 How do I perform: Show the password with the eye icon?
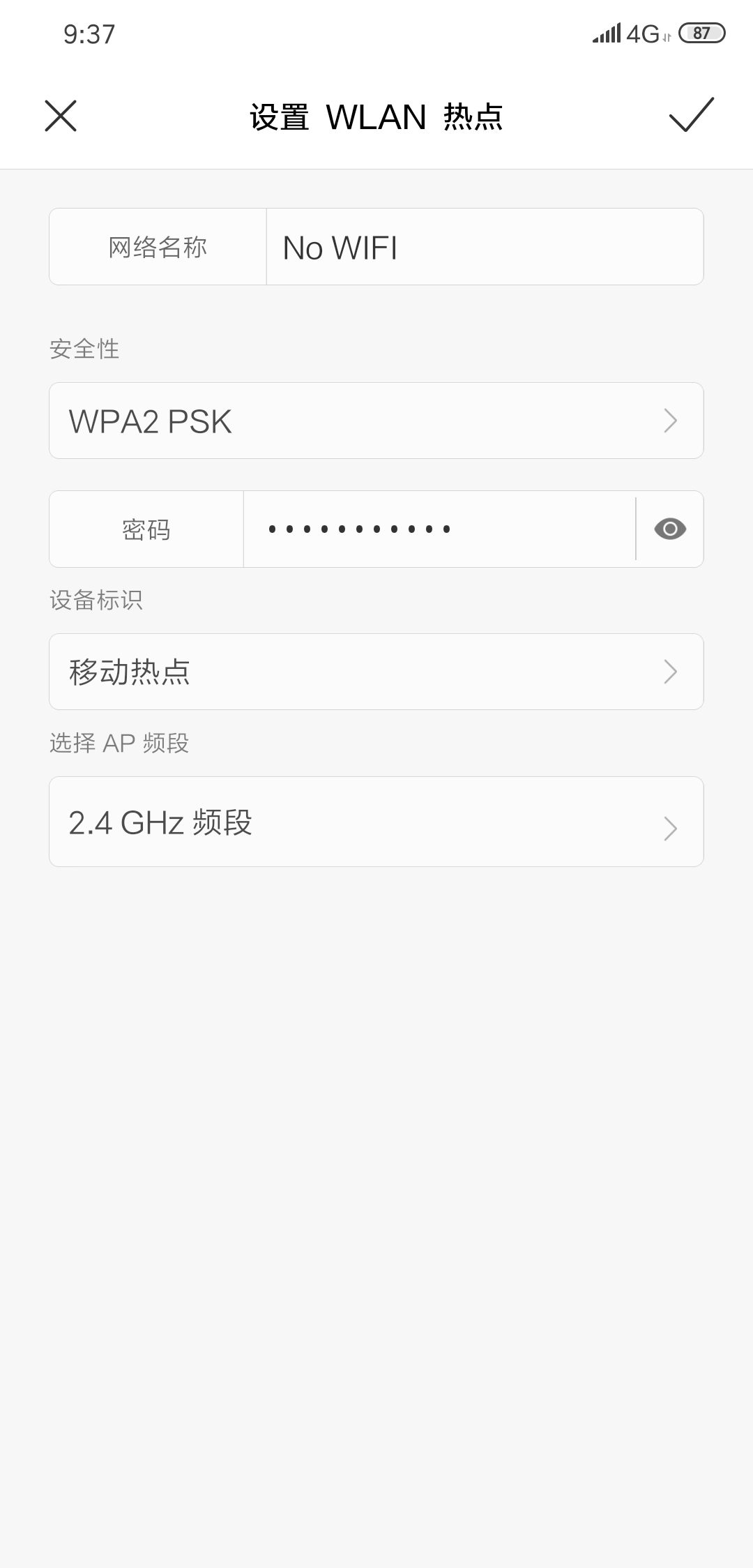(x=670, y=529)
